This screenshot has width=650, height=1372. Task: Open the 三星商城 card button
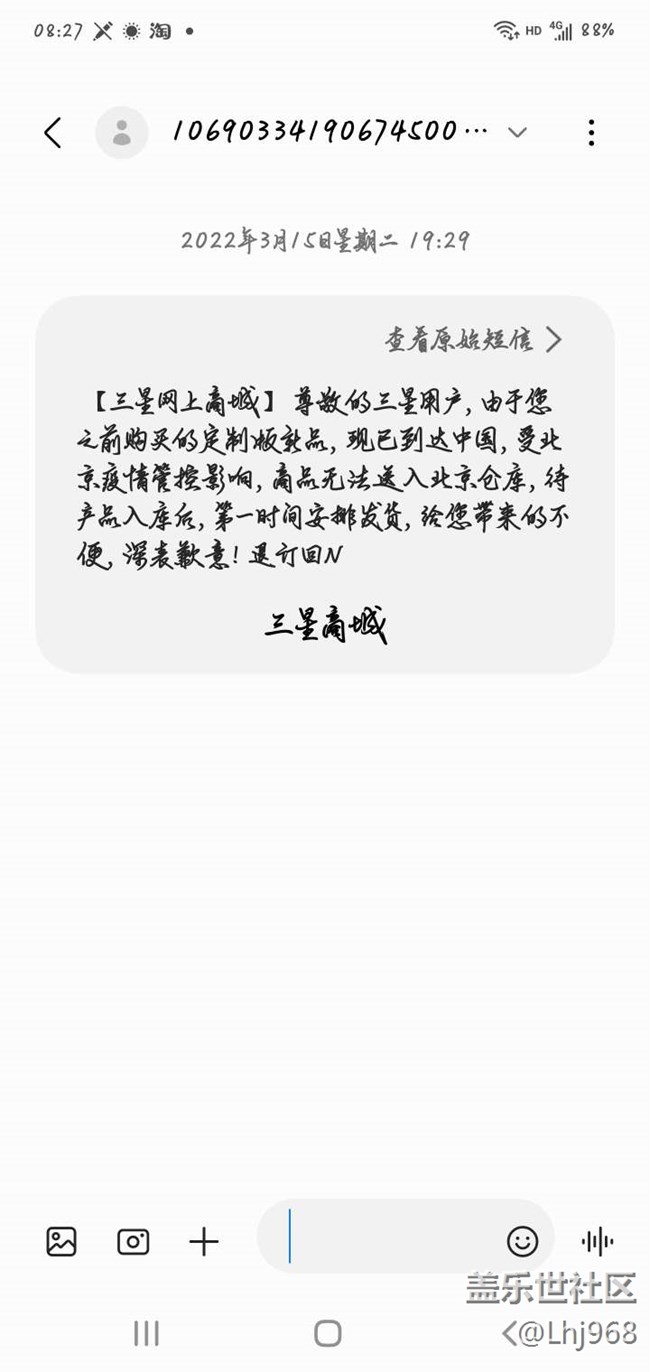pyautogui.click(x=325, y=626)
